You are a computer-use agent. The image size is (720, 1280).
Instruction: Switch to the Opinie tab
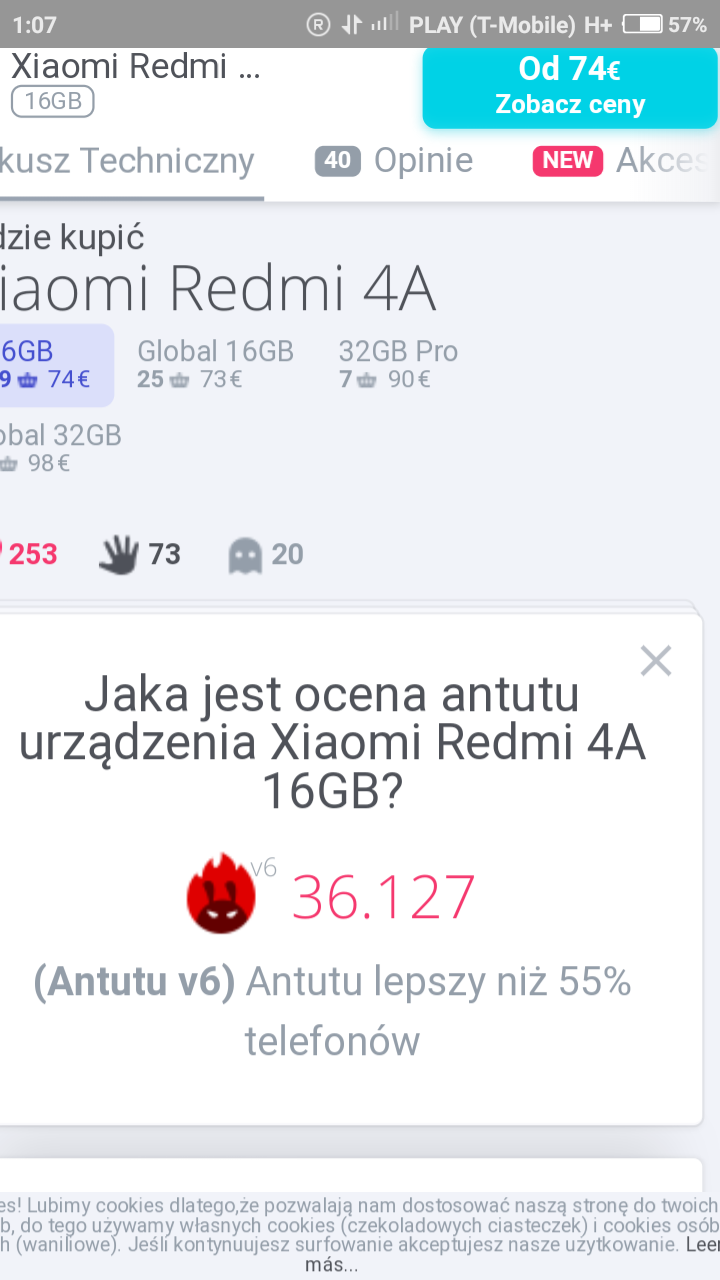point(394,161)
